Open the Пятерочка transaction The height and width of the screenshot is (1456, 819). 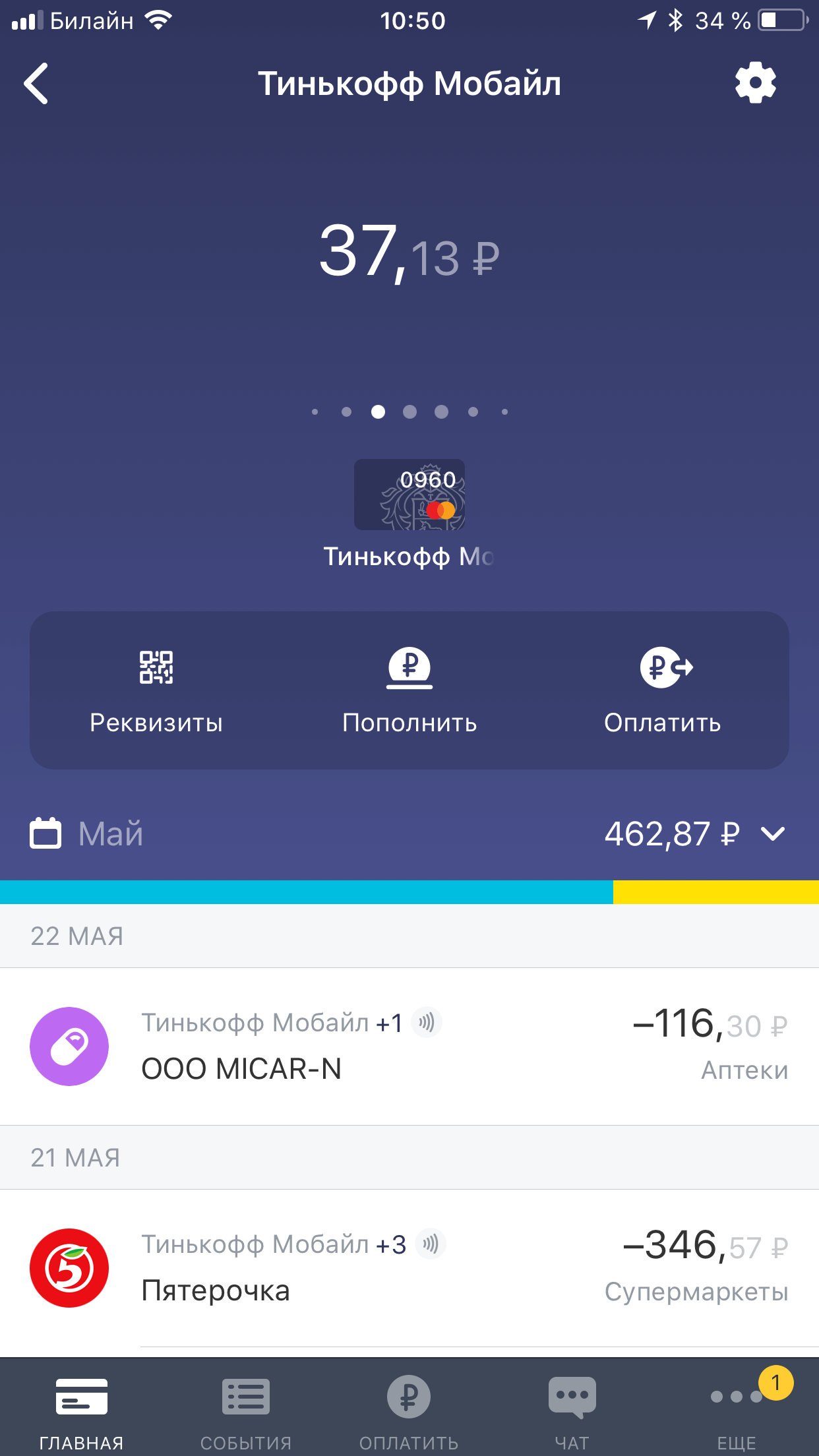point(409,1268)
